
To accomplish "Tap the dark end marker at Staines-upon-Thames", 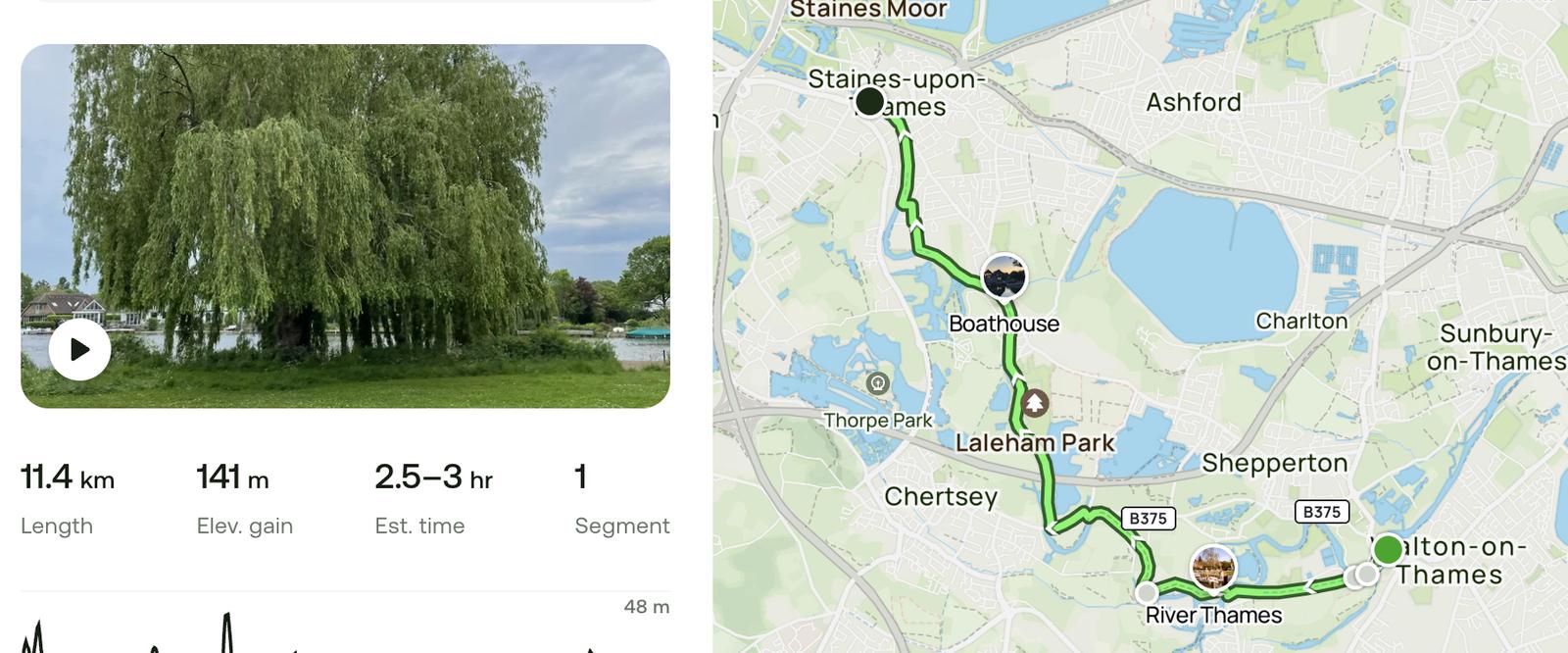I will coord(869,102).
